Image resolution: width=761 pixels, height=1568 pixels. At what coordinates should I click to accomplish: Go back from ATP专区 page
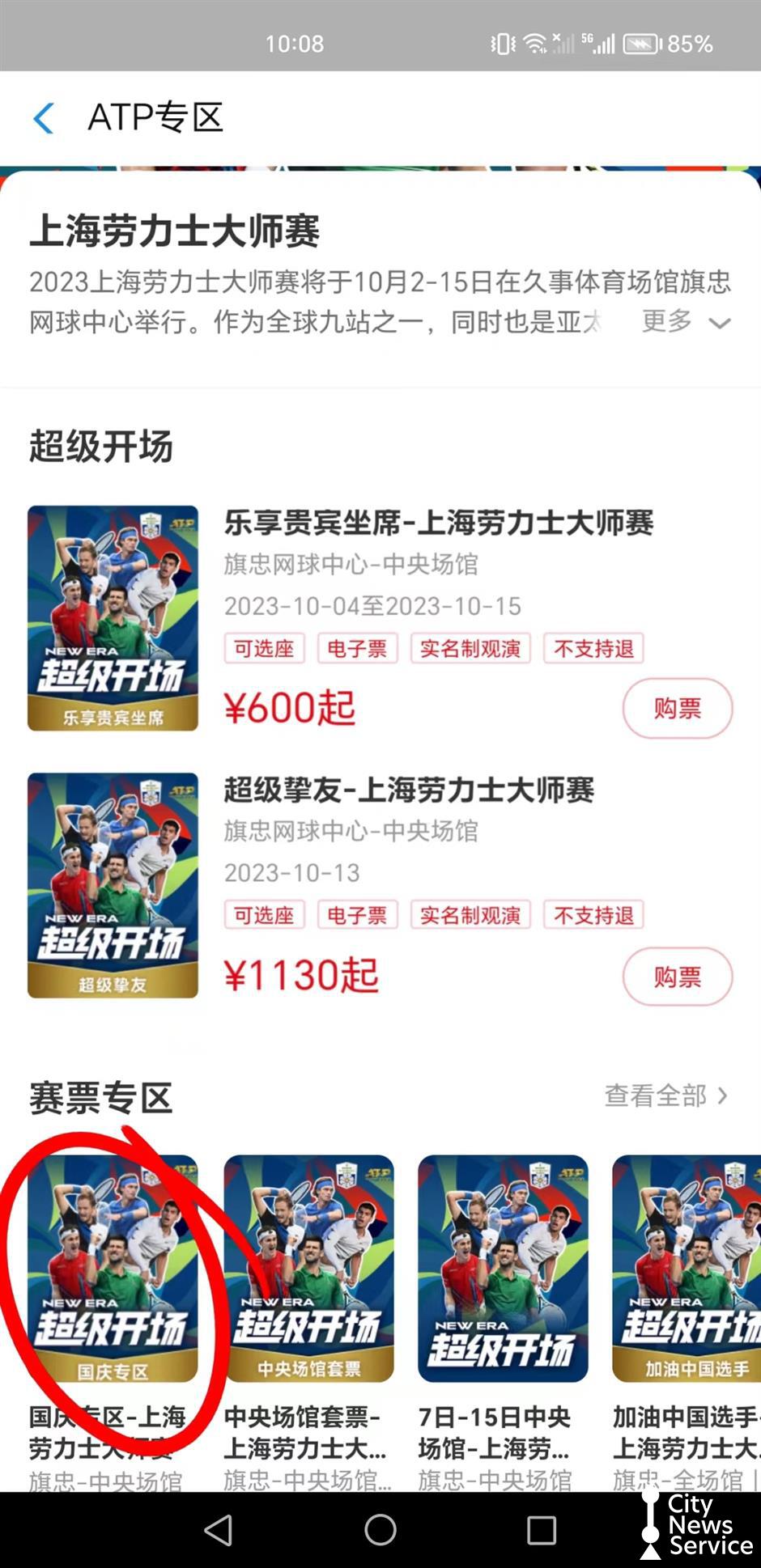(44, 118)
